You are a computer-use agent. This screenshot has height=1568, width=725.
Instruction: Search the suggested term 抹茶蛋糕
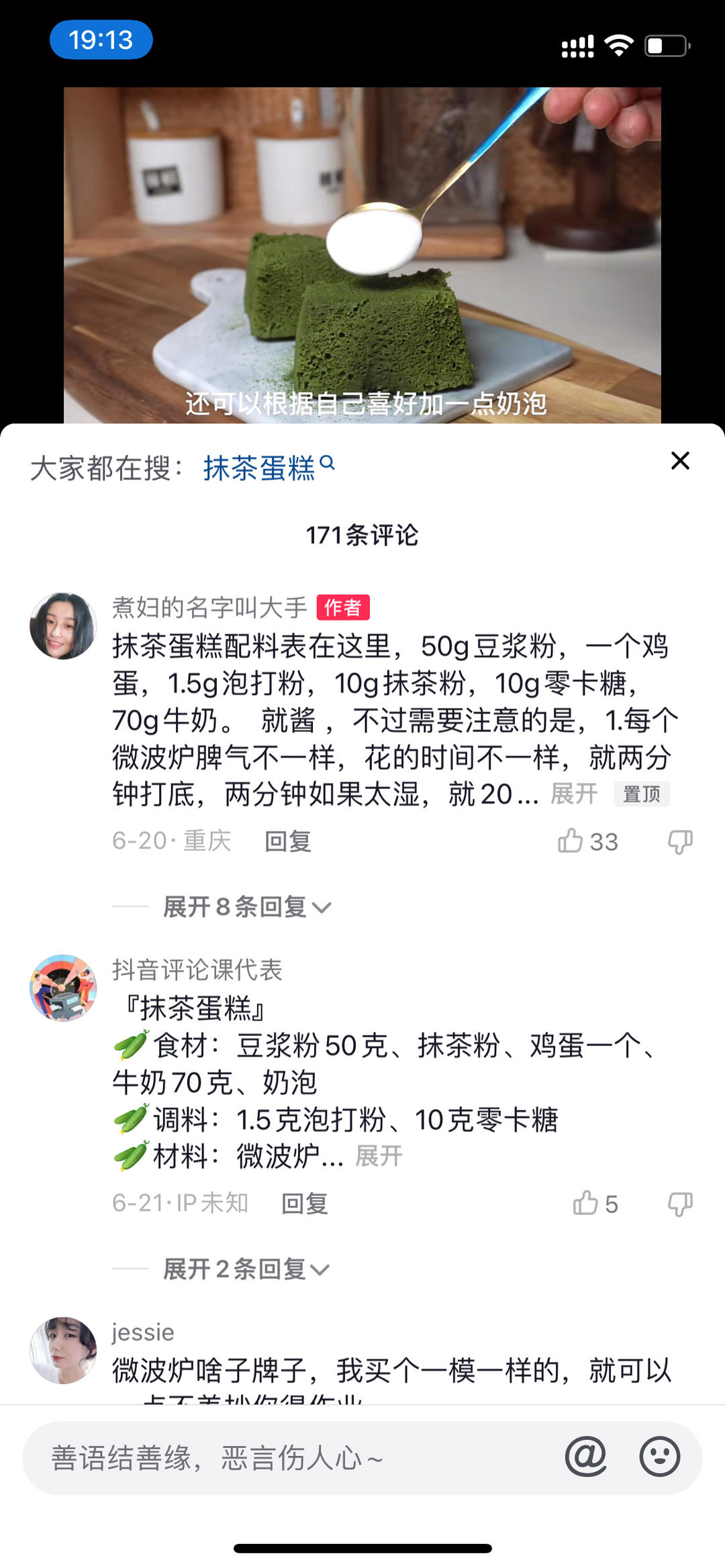(269, 468)
